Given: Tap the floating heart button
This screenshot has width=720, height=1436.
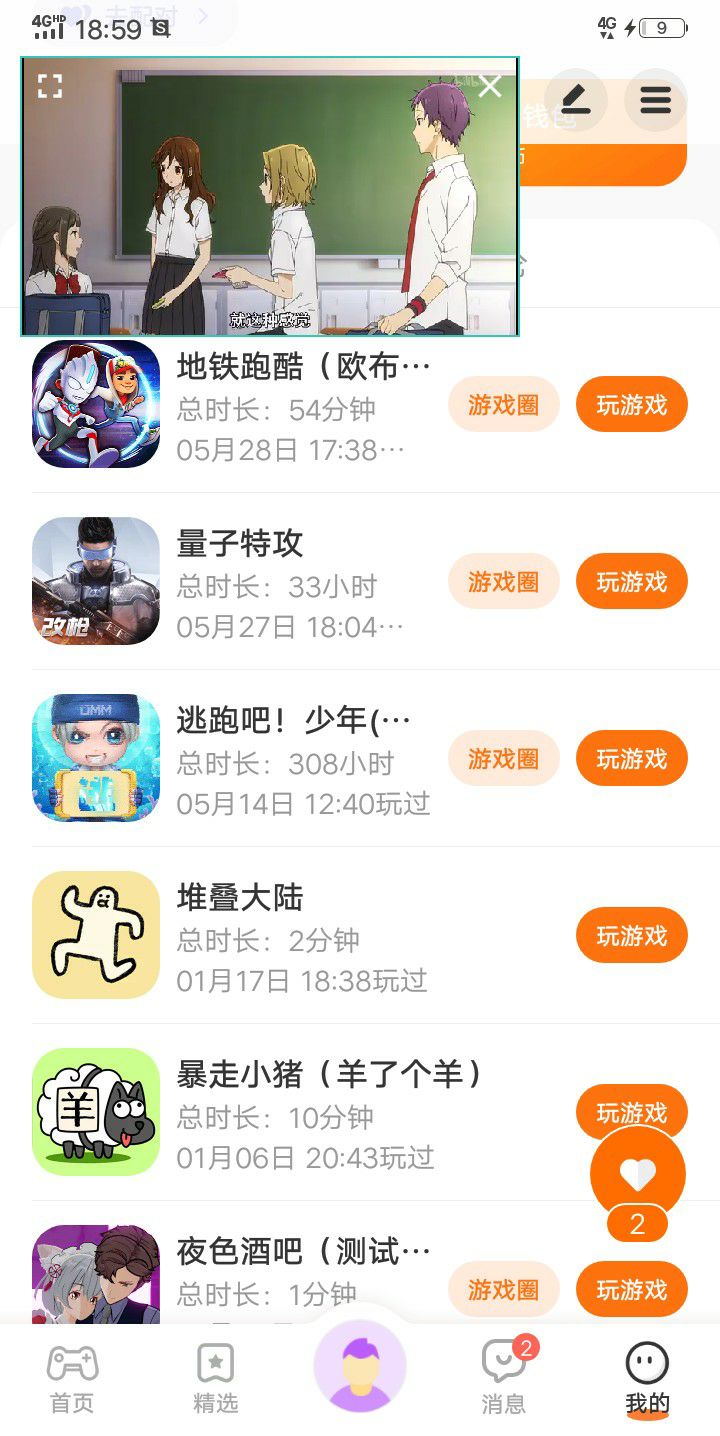Looking at the screenshot, I should tap(637, 1174).
